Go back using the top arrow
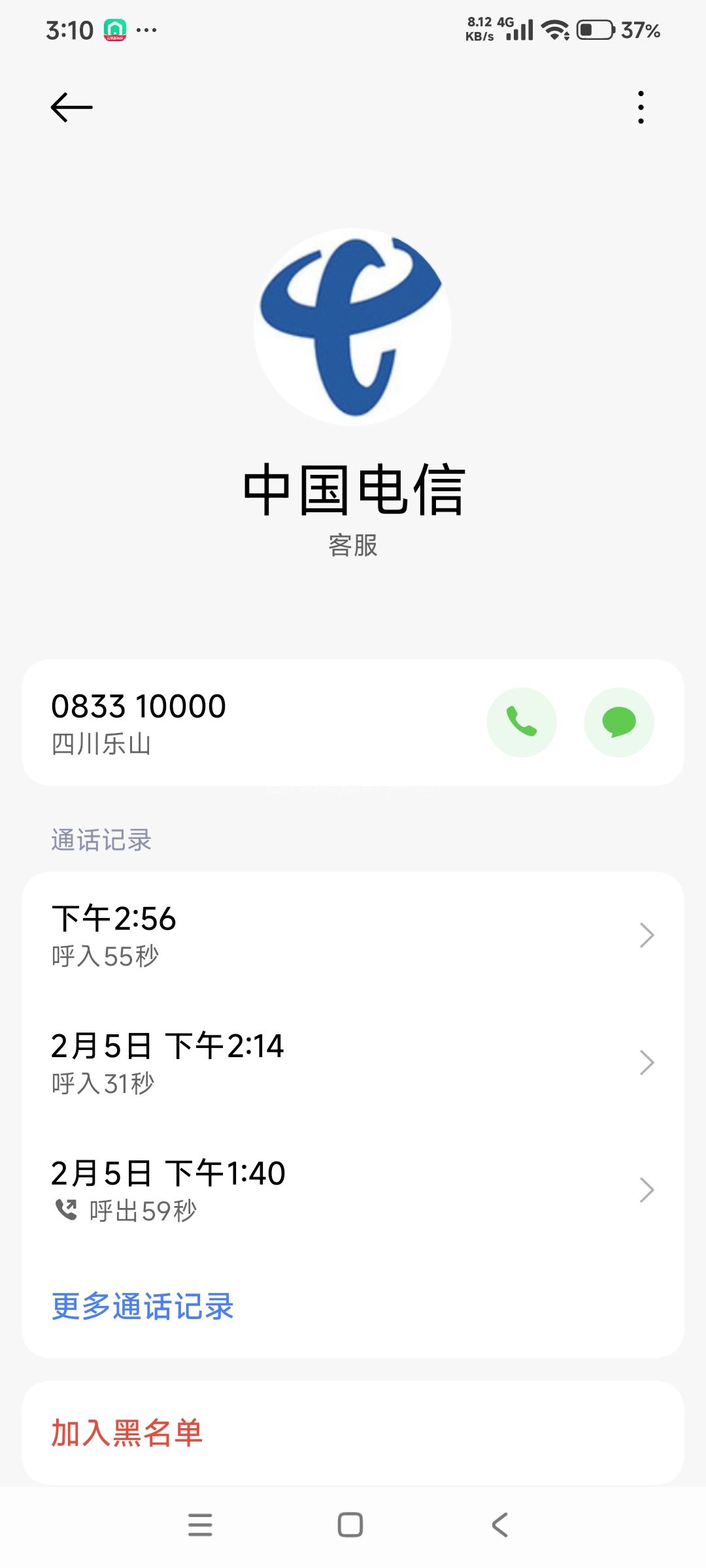 pos(72,107)
